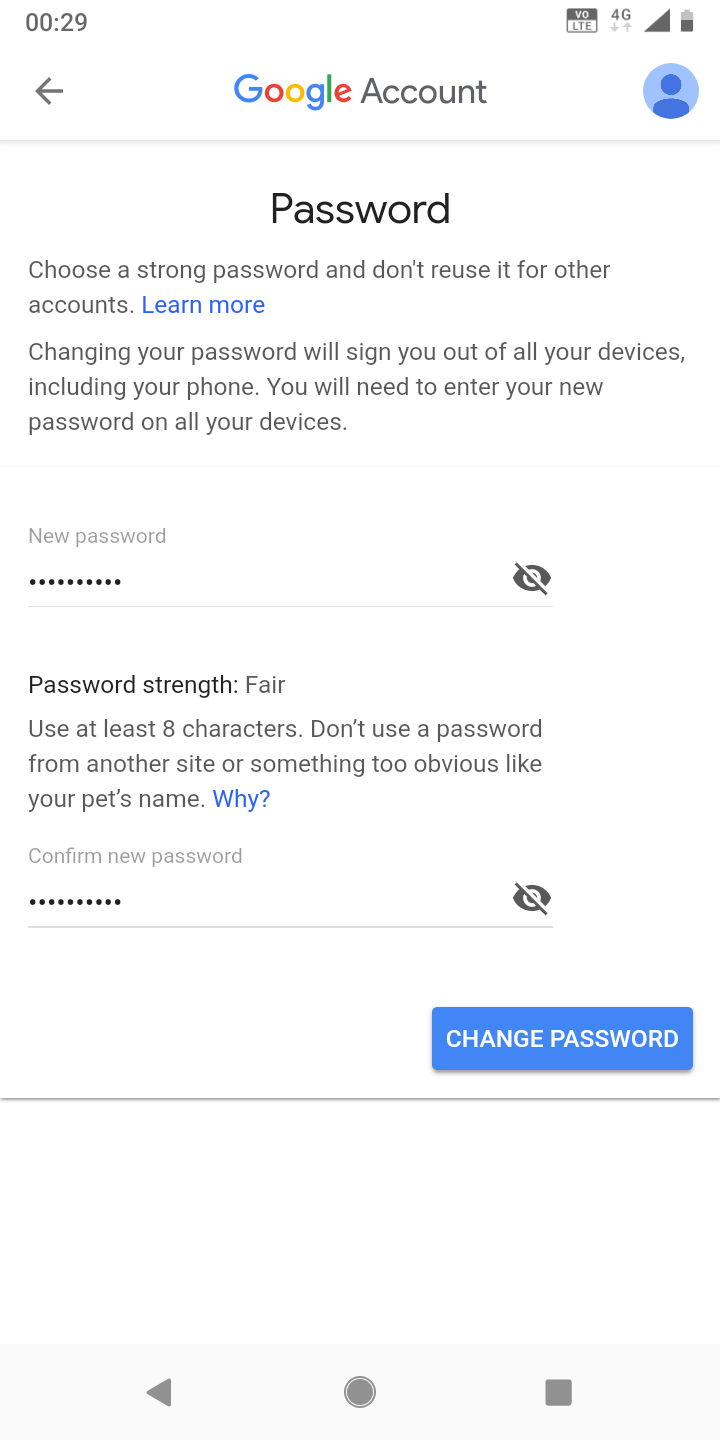The height and width of the screenshot is (1440, 720).
Task: Focus the Confirm new password field
Action: coord(263,901)
